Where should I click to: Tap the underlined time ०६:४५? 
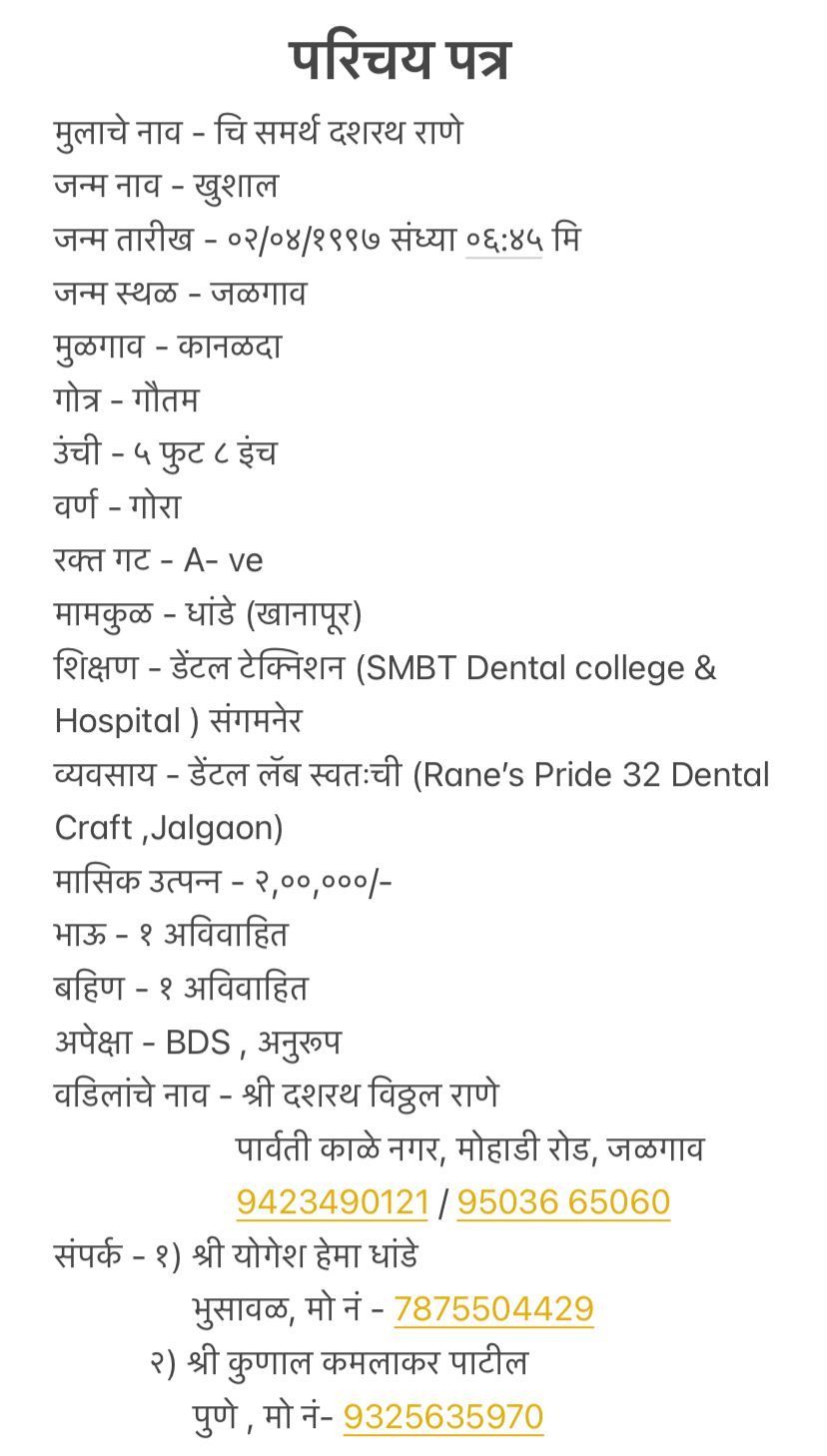pyautogui.click(x=504, y=240)
